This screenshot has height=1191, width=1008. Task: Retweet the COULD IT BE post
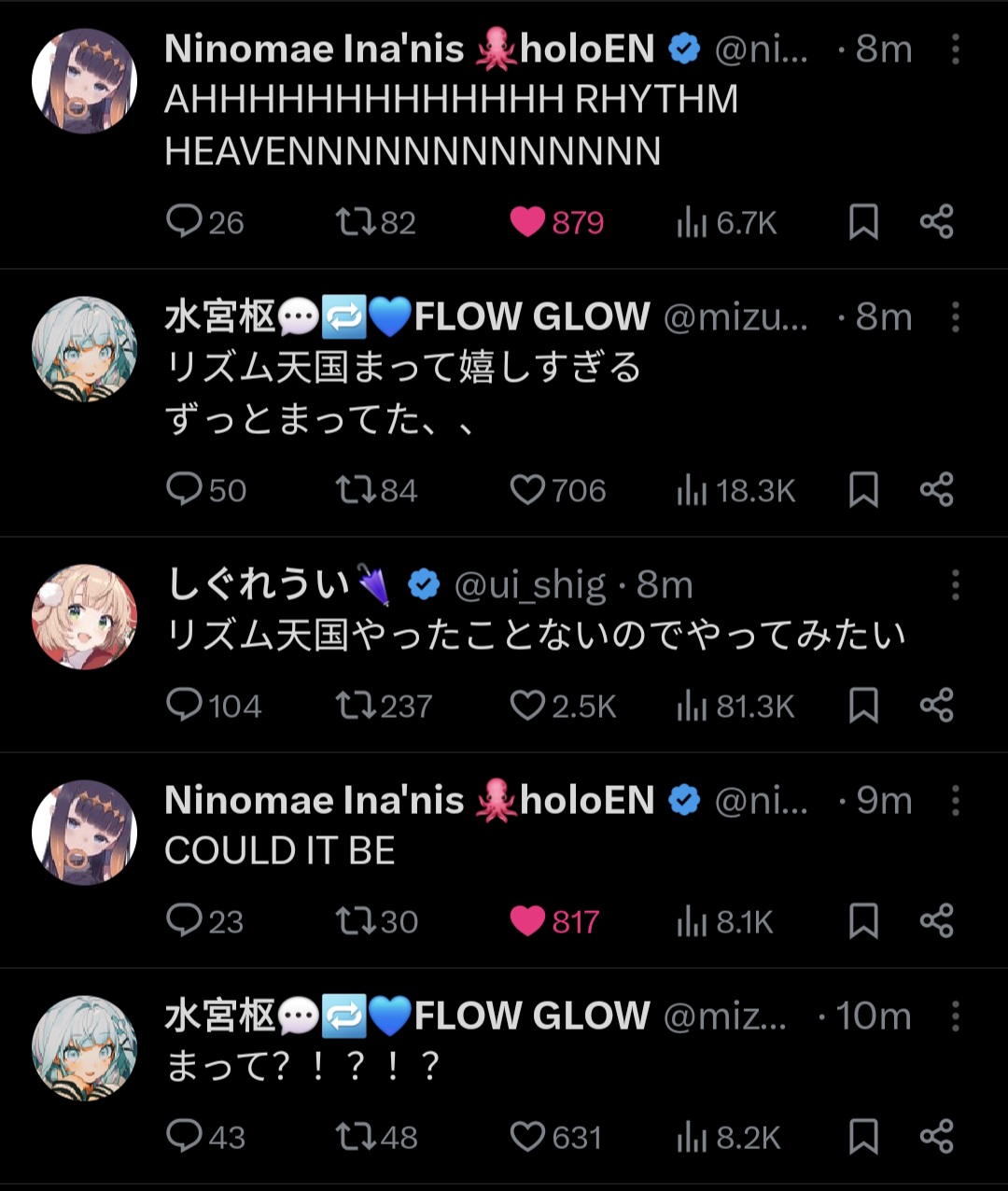[x=355, y=921]
